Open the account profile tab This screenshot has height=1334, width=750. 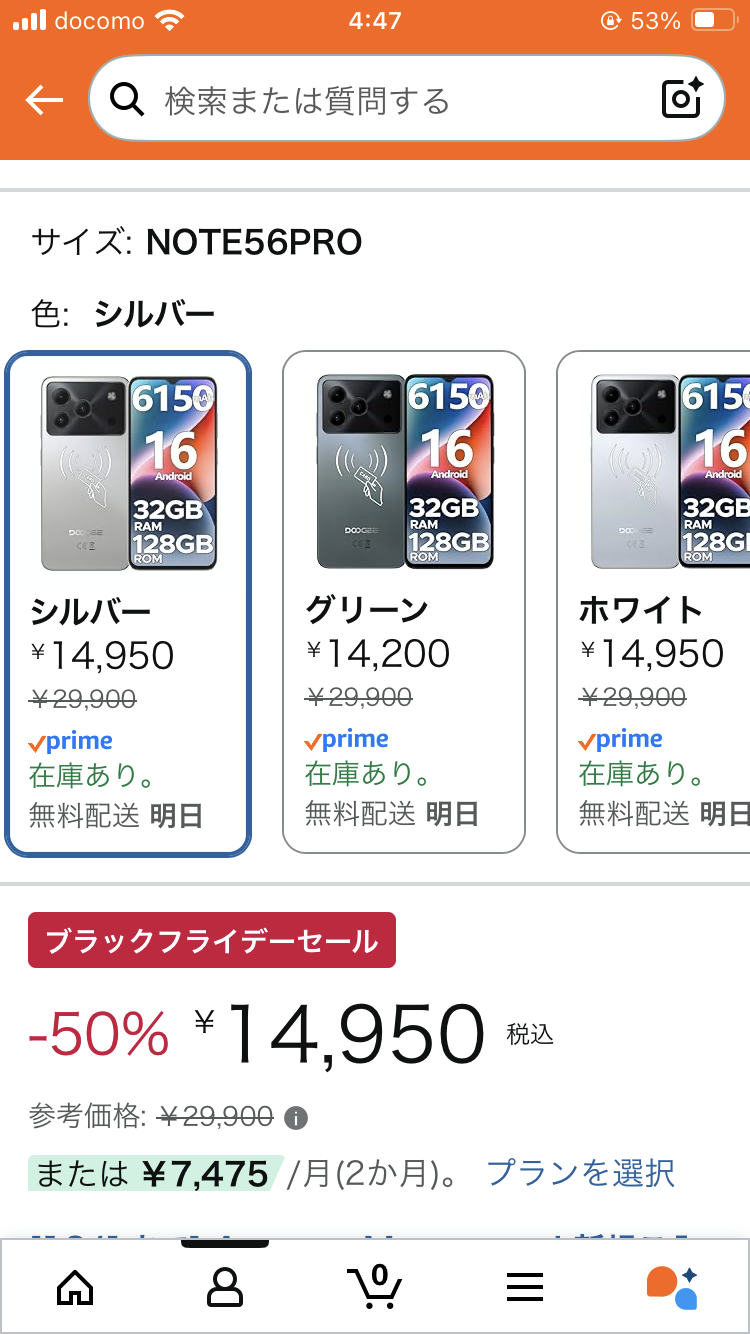click(225, 1287)
